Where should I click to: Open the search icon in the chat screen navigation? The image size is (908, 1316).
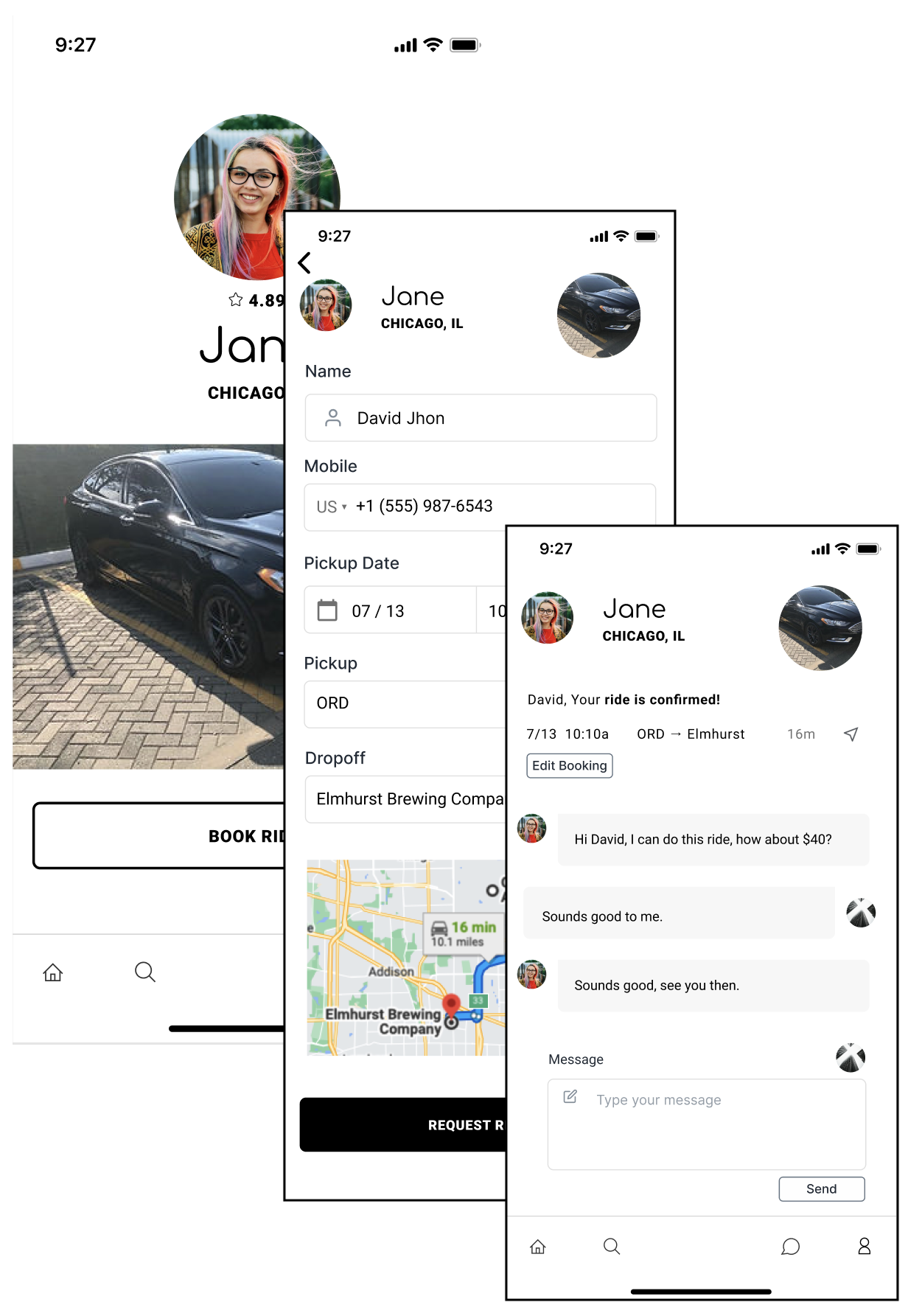click(x=612, y=1247)
